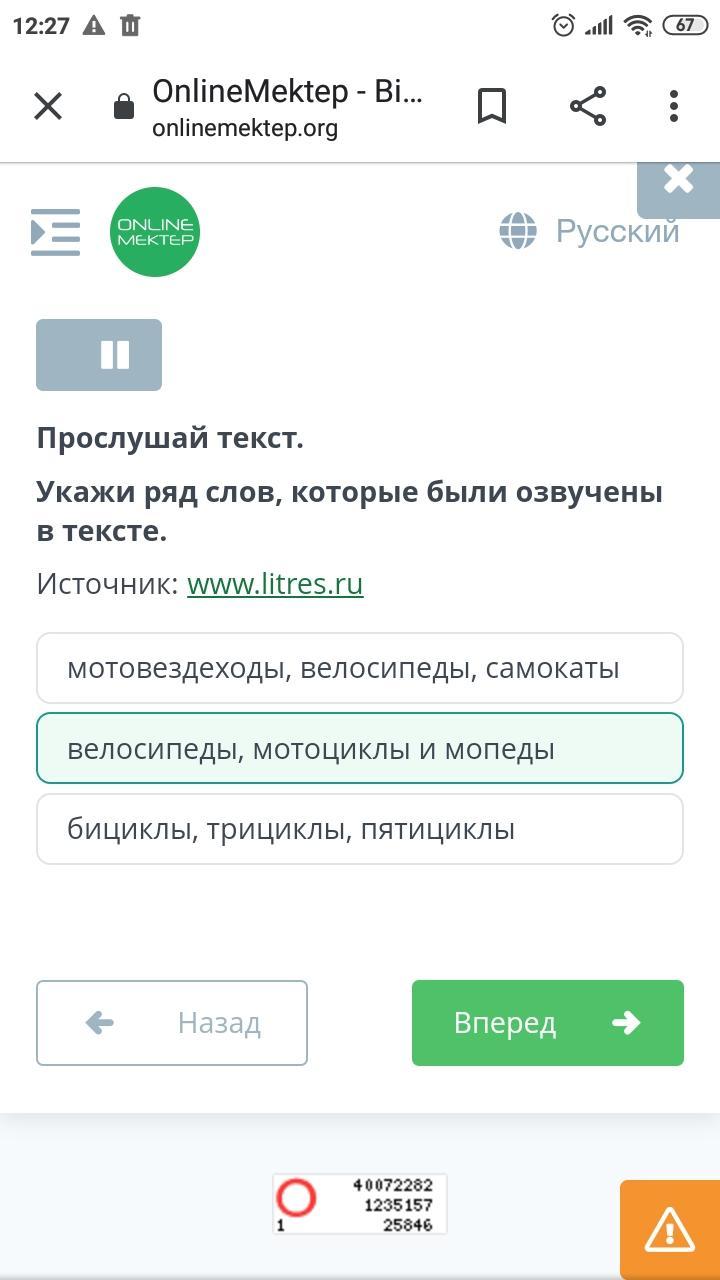Go back with the Назад button

[172, 1023]
